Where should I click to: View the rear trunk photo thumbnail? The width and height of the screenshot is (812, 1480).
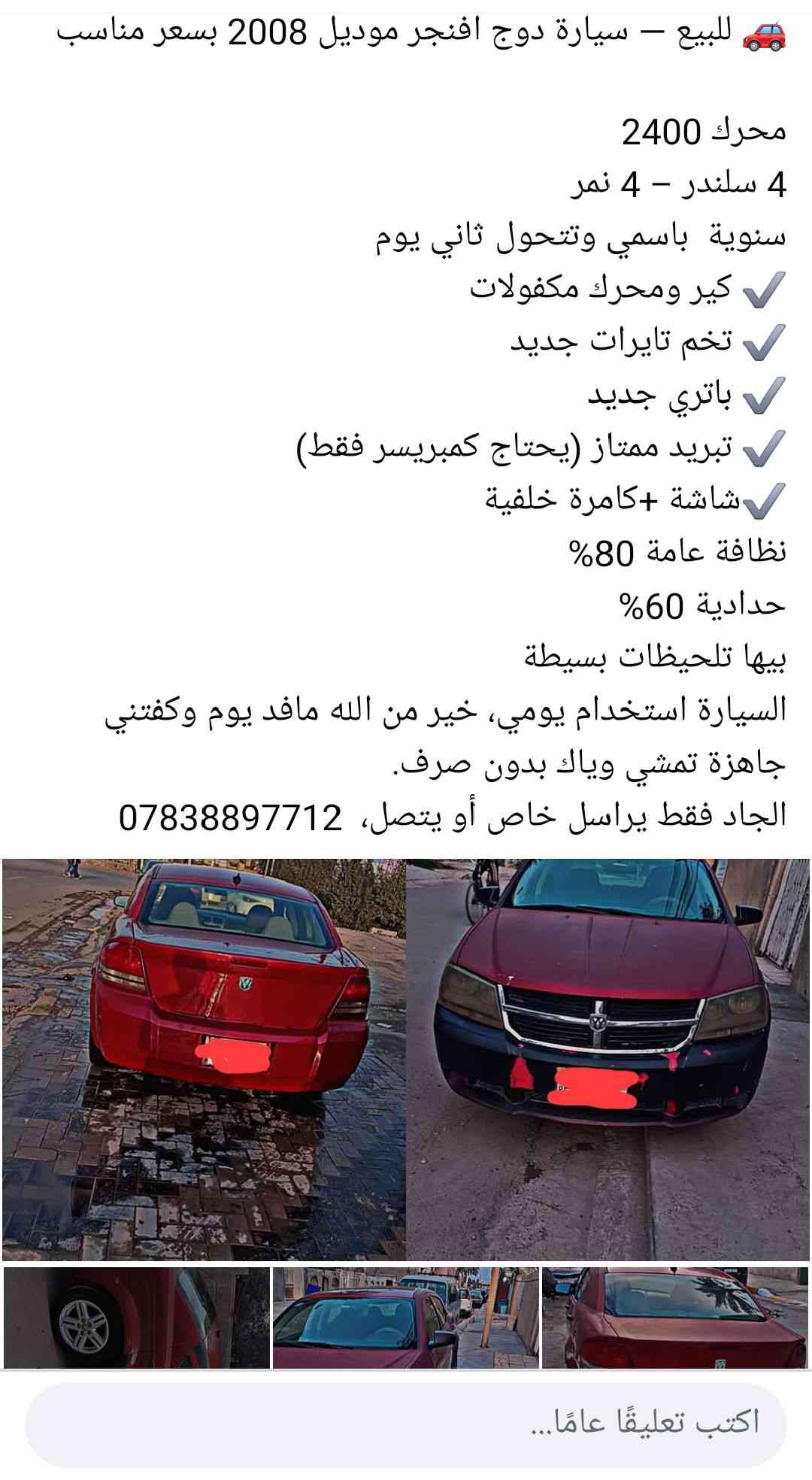click(675, 1318)
